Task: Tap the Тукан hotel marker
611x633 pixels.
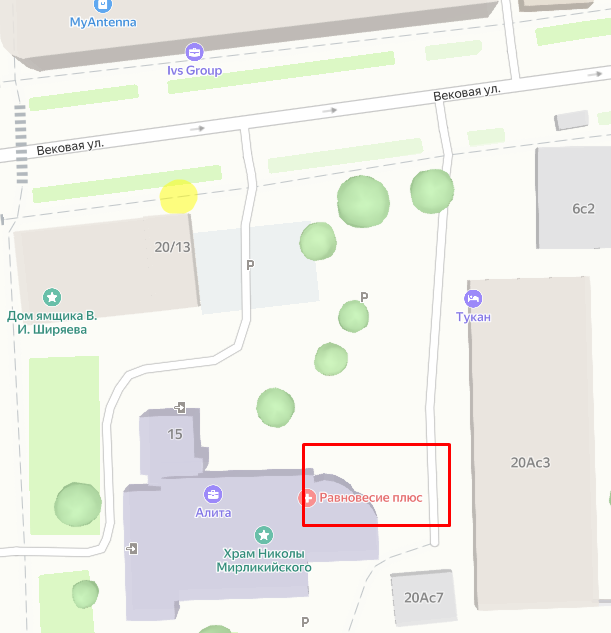Action: [x=474, y=298]
